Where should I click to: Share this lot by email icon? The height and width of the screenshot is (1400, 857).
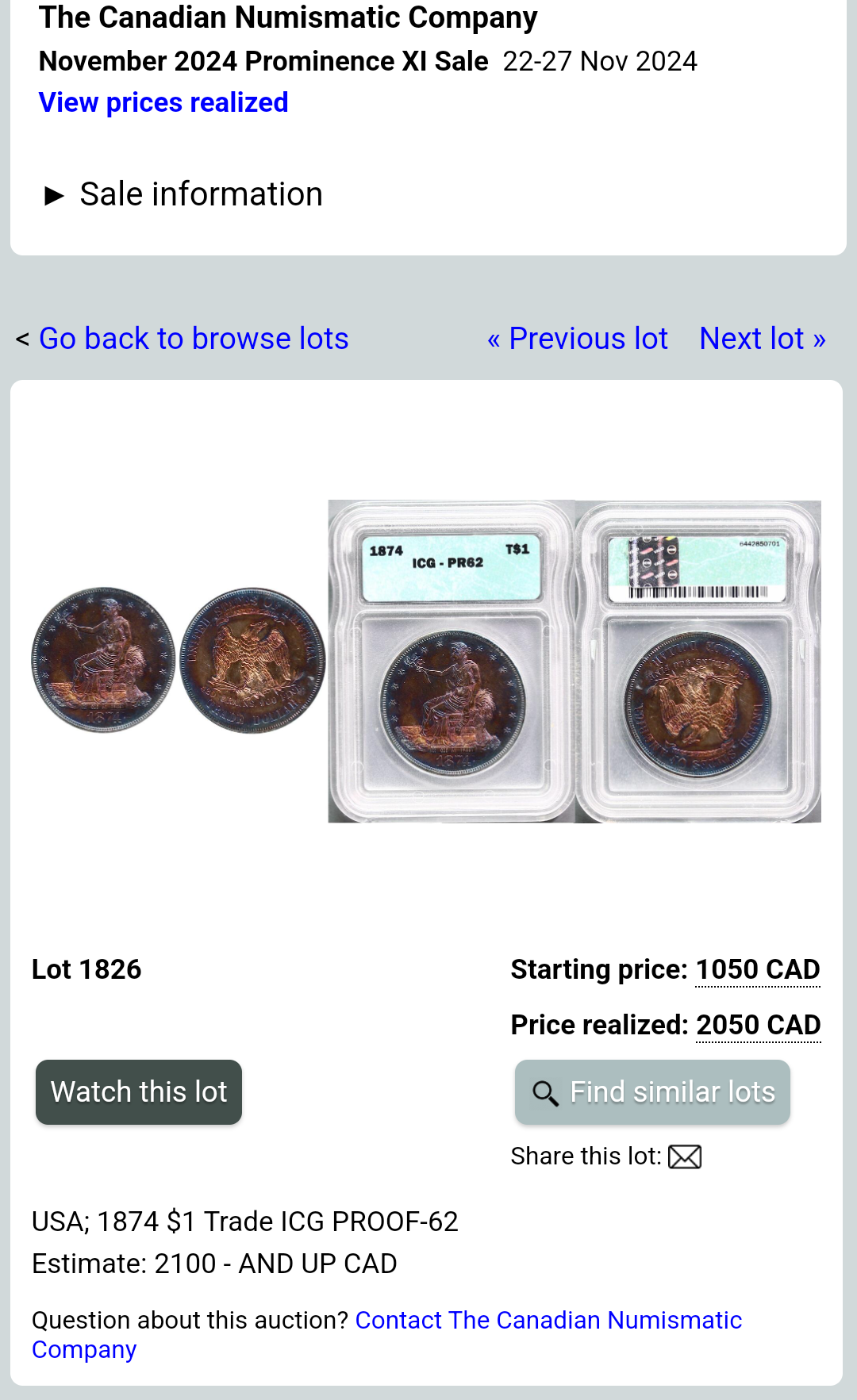[685, 1157]
